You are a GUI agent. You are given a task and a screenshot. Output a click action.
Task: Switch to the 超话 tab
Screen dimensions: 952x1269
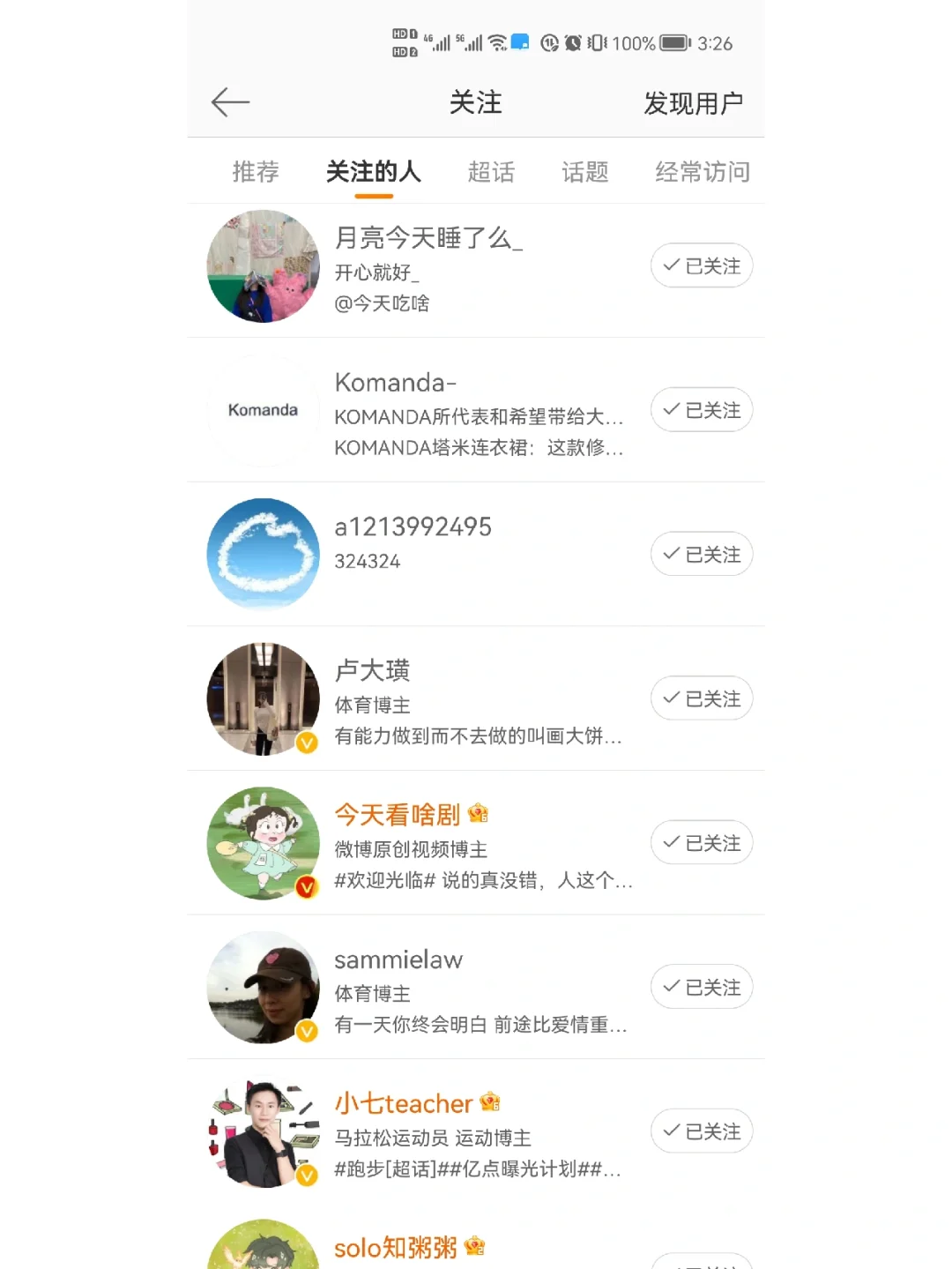click(491, 172)
